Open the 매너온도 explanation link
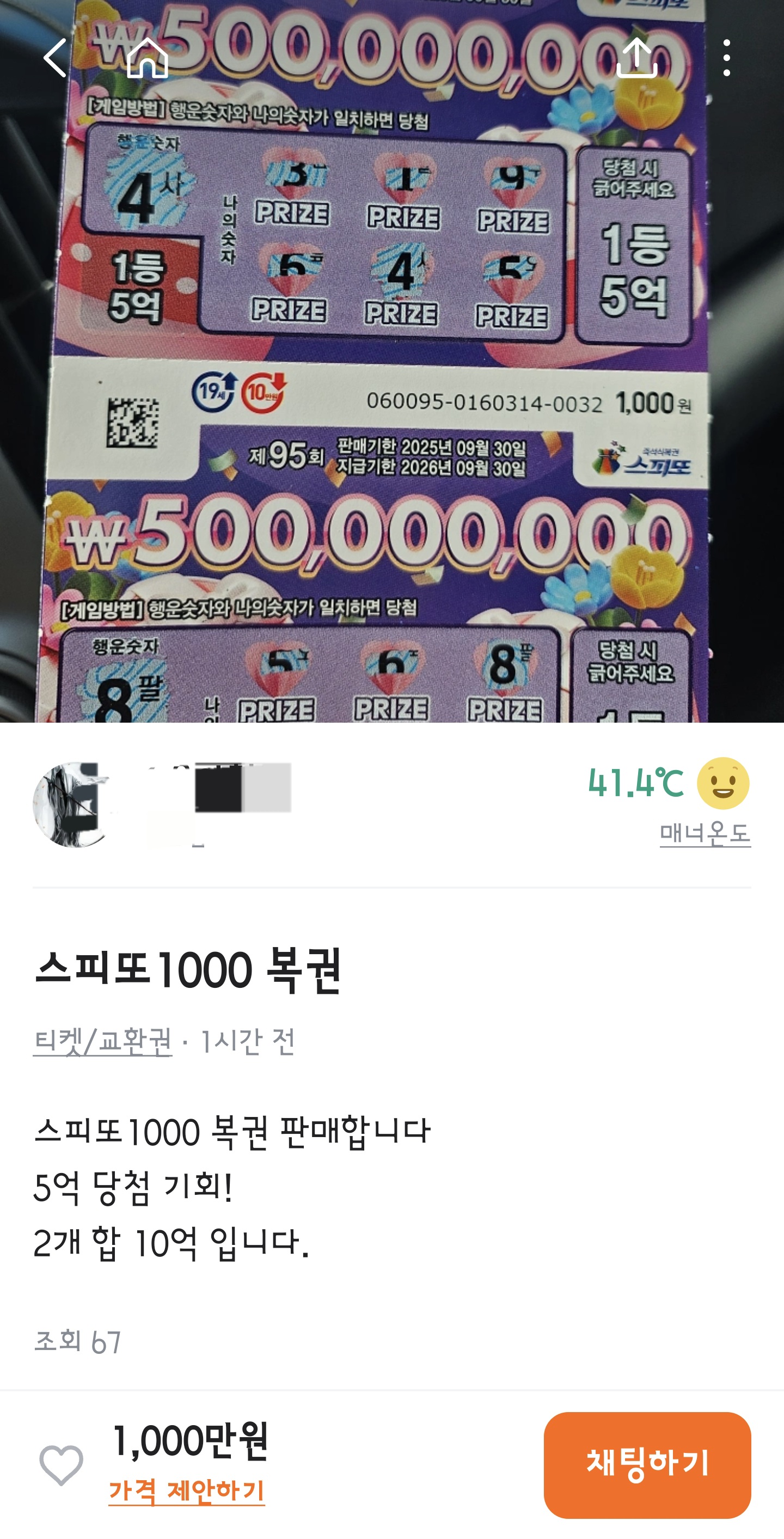Image resolution: width=784 pixels, height=1539 pixels. (x=705, y=833)
